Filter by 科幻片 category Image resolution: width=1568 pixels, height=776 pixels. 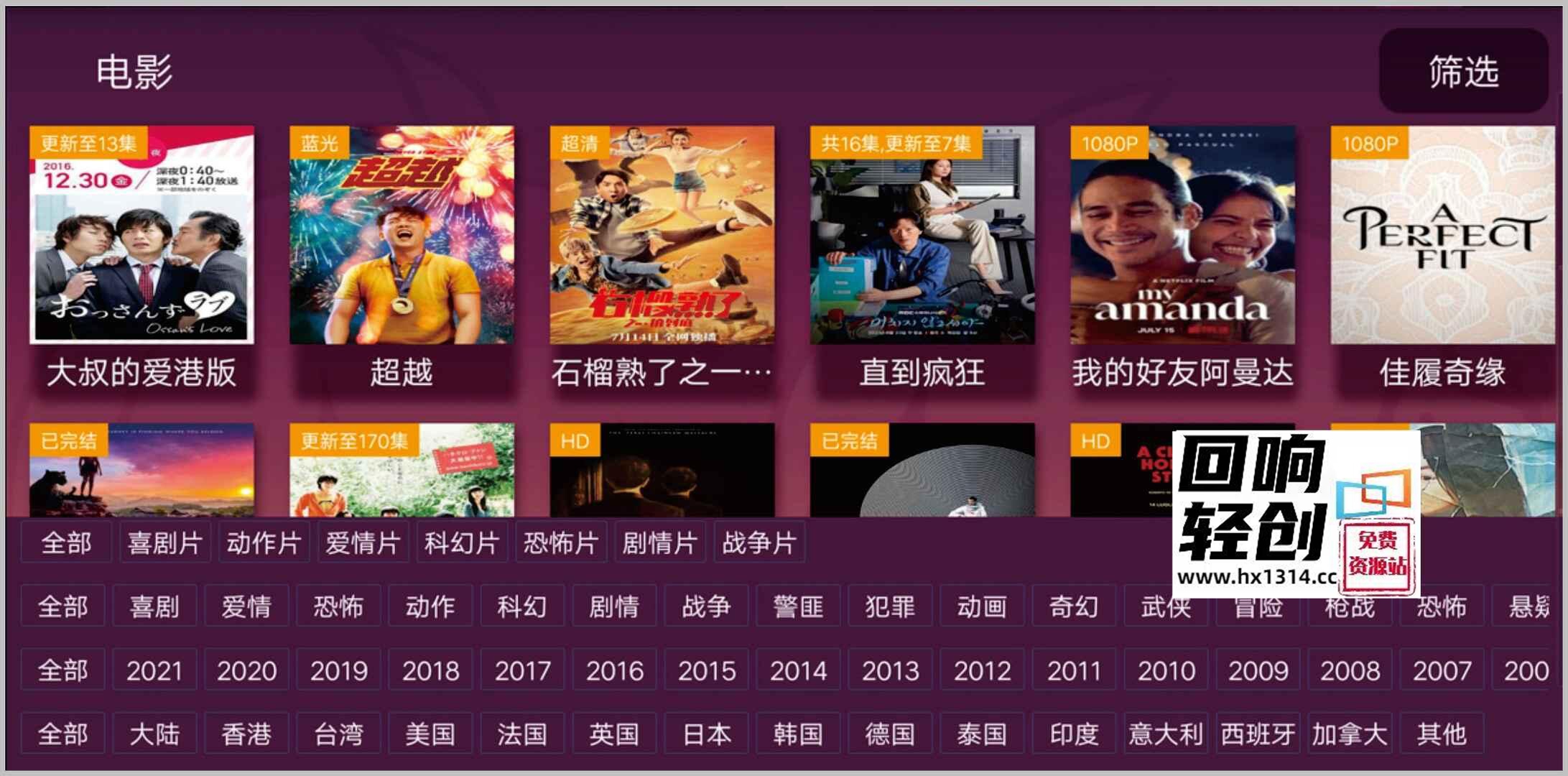[x=462, y=543]
